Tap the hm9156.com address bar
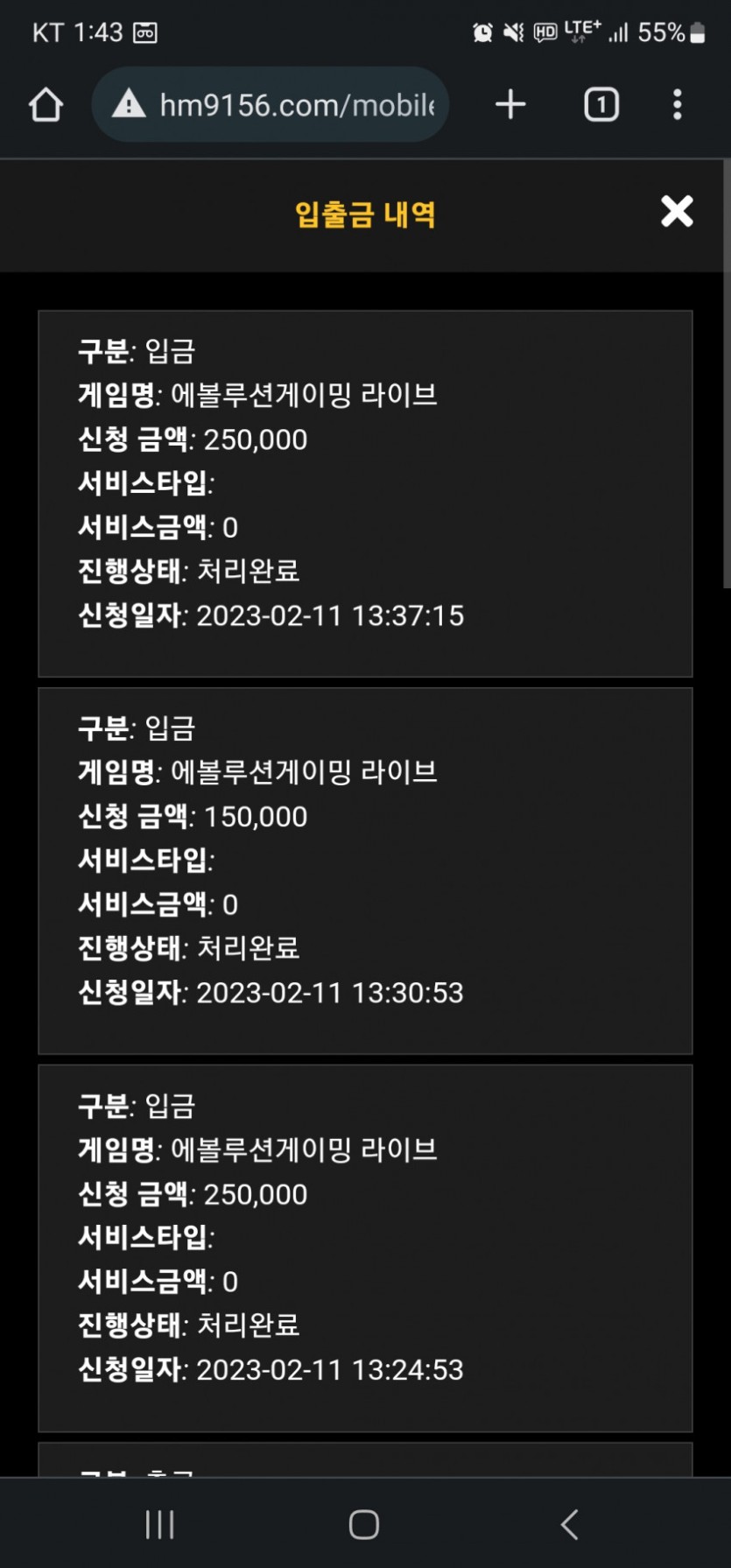Image resolution: width=731 pixels, height=1568 pixels. tap(271, 105)
